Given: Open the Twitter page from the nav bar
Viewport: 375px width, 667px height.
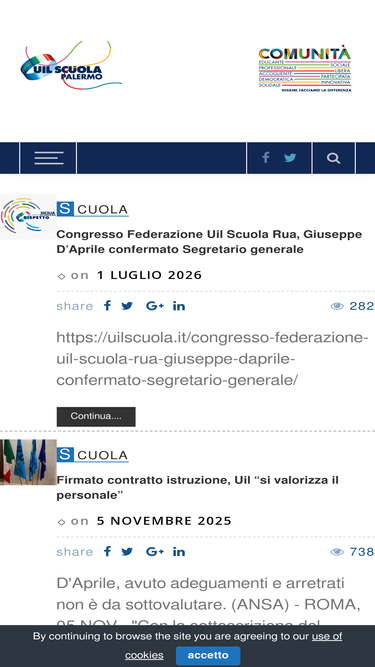Looking at the screenshot, I should (x=290, y=158).
